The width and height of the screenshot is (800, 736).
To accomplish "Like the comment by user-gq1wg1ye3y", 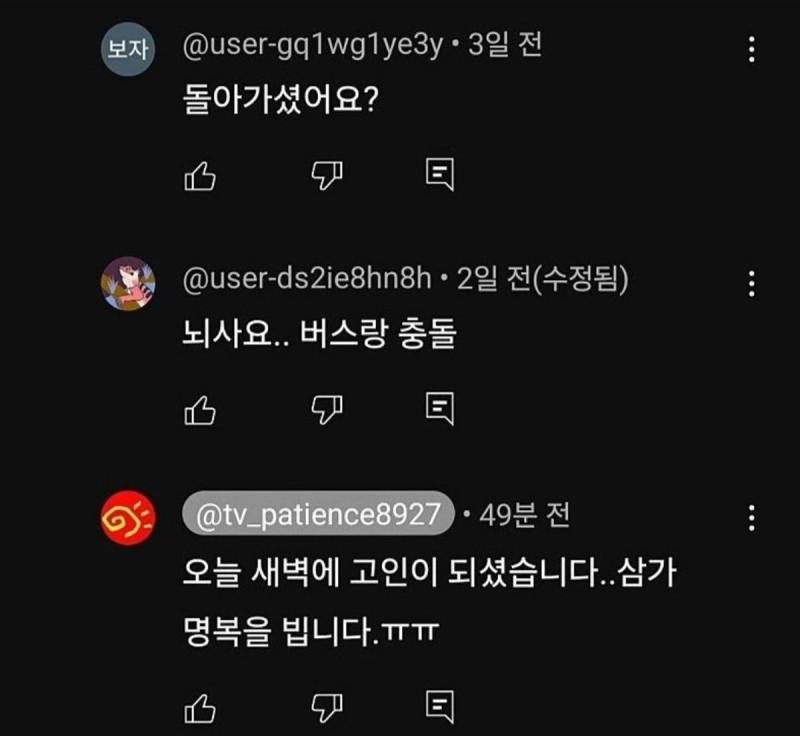I will pos(201,176).
